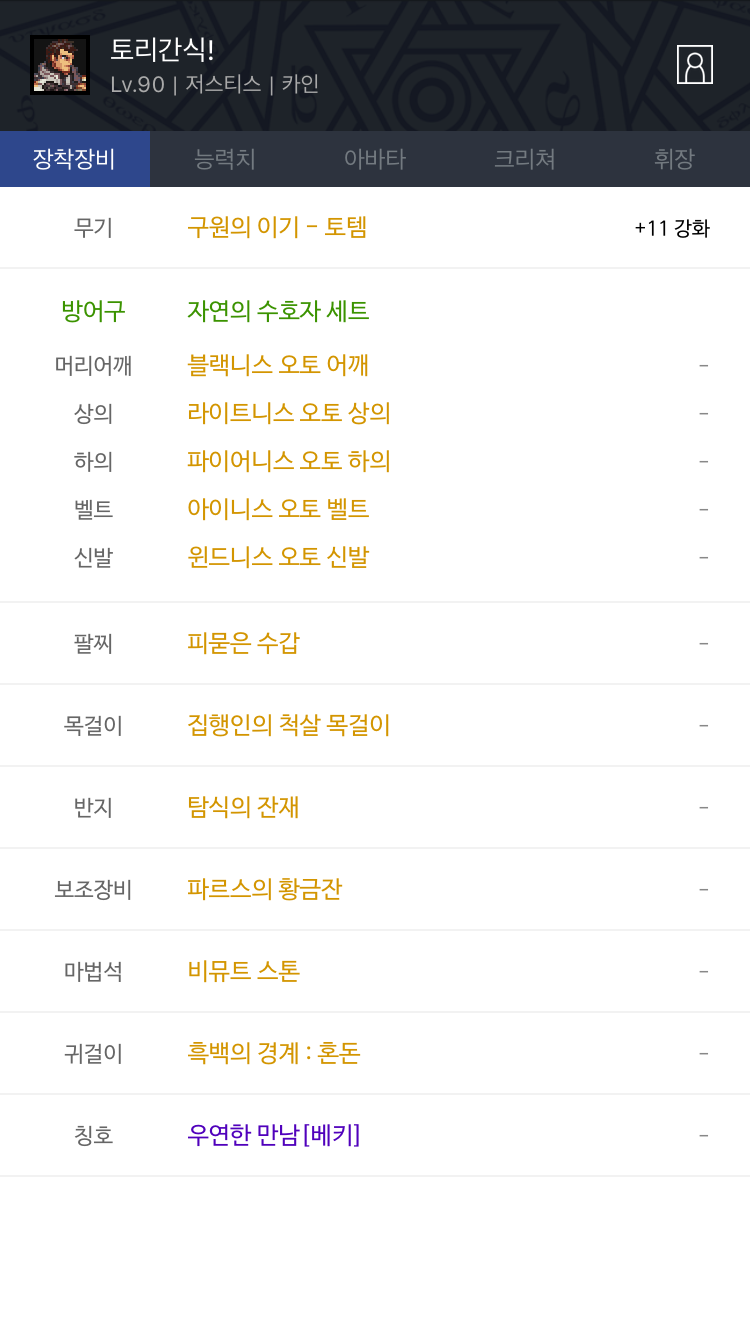Open the 크리쳐 tab
Screen dimensions: 750x1334
pyautogui.click(x=525, y=159)
